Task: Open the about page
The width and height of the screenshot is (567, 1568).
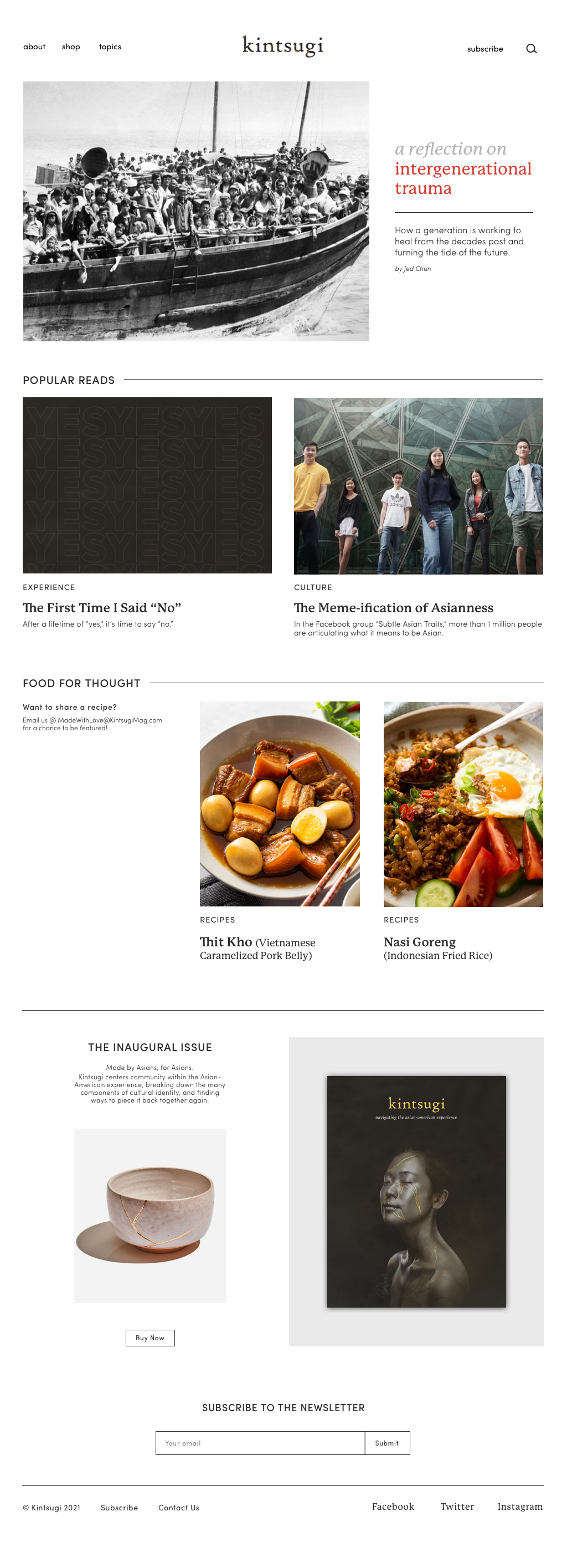Action: pyautogui.click(x=34, y=47)
